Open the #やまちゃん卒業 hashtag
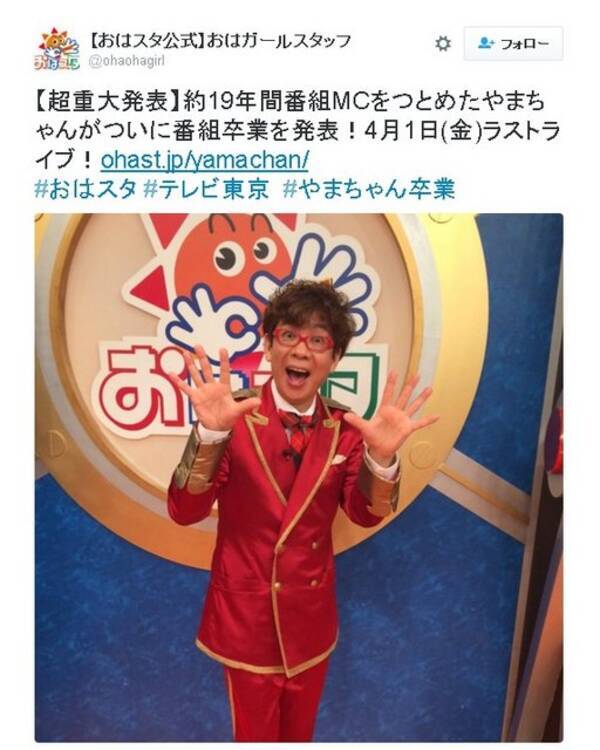The image size is (600, 750). [368, 189]
